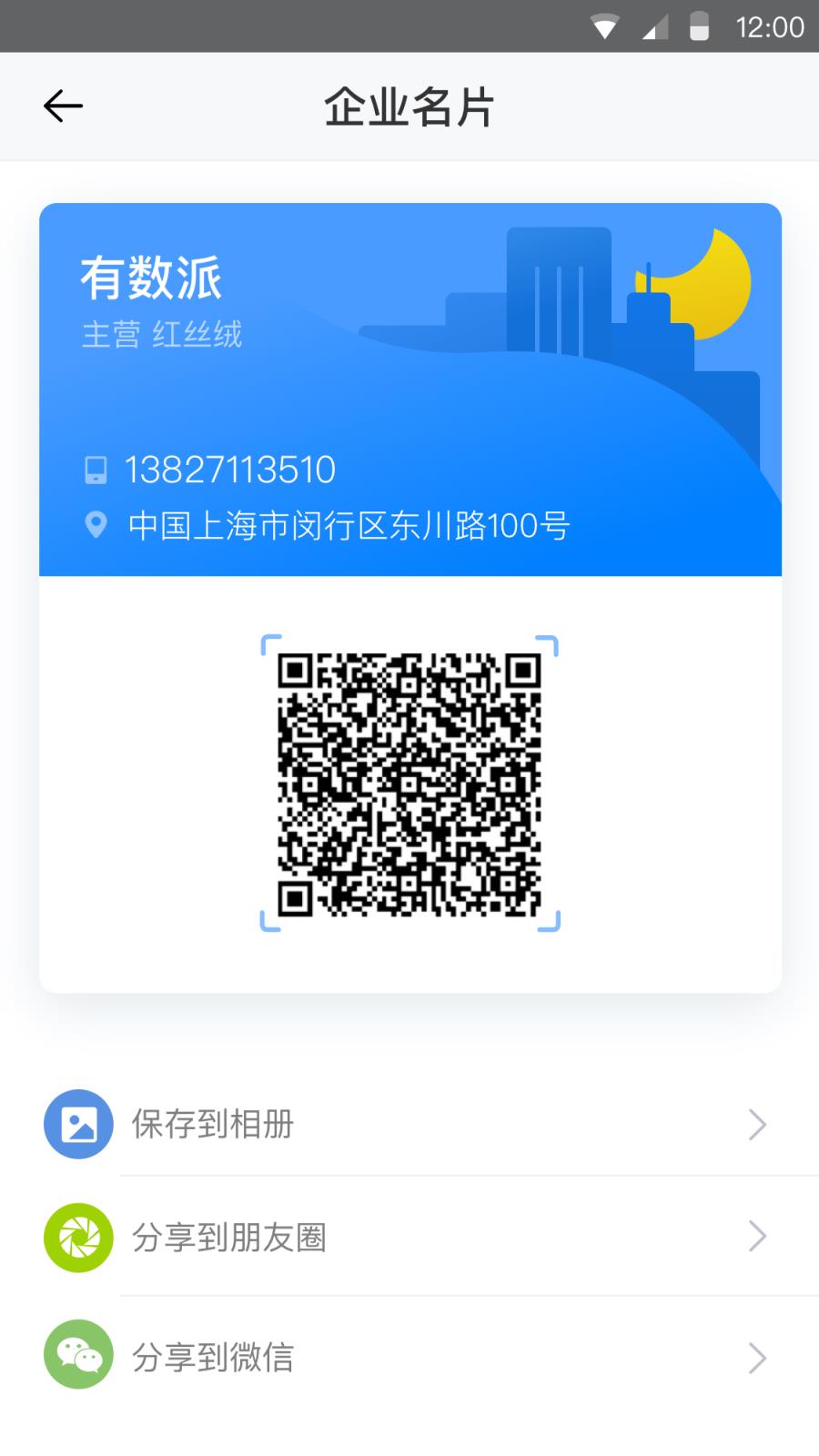Viewport: 819px width, 1456px height.
Task: Tap the QR code in the card
Action: [409, 783]
